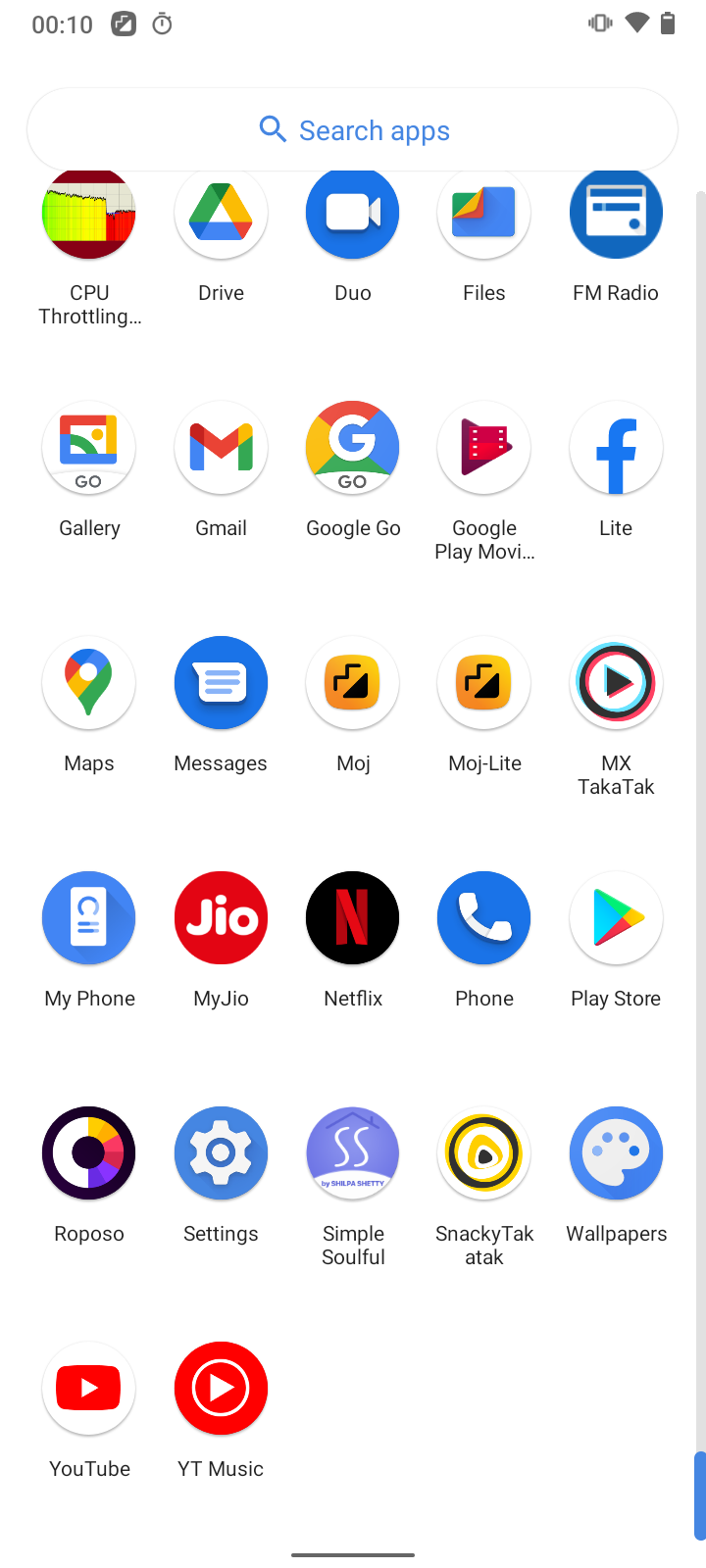
Task: Launch MX TakaTak
Action: pos(616,683)
